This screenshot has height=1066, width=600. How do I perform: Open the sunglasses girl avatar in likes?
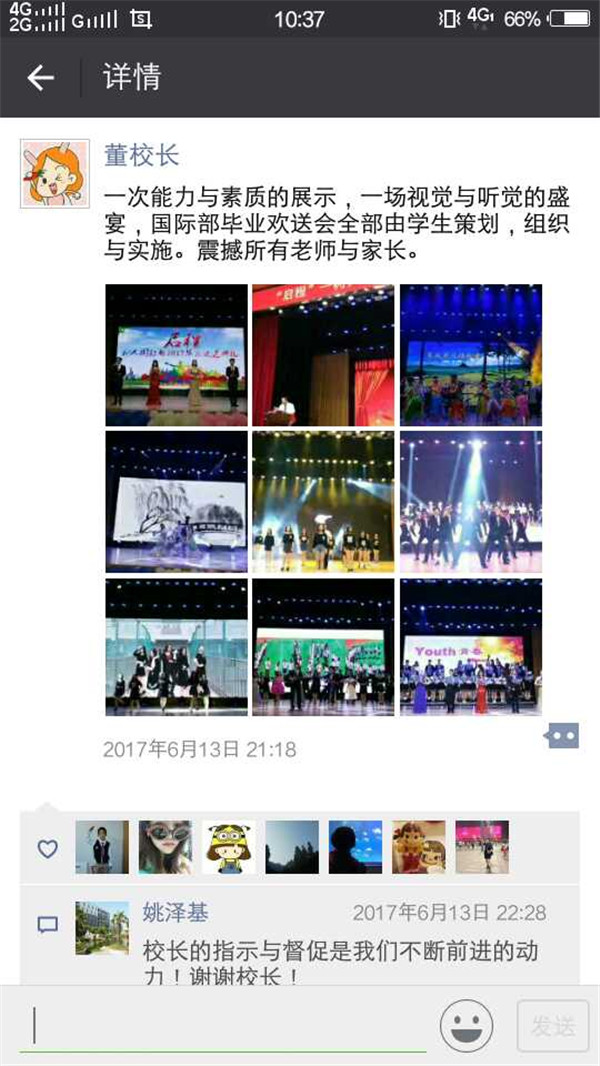tap(165, 847)
